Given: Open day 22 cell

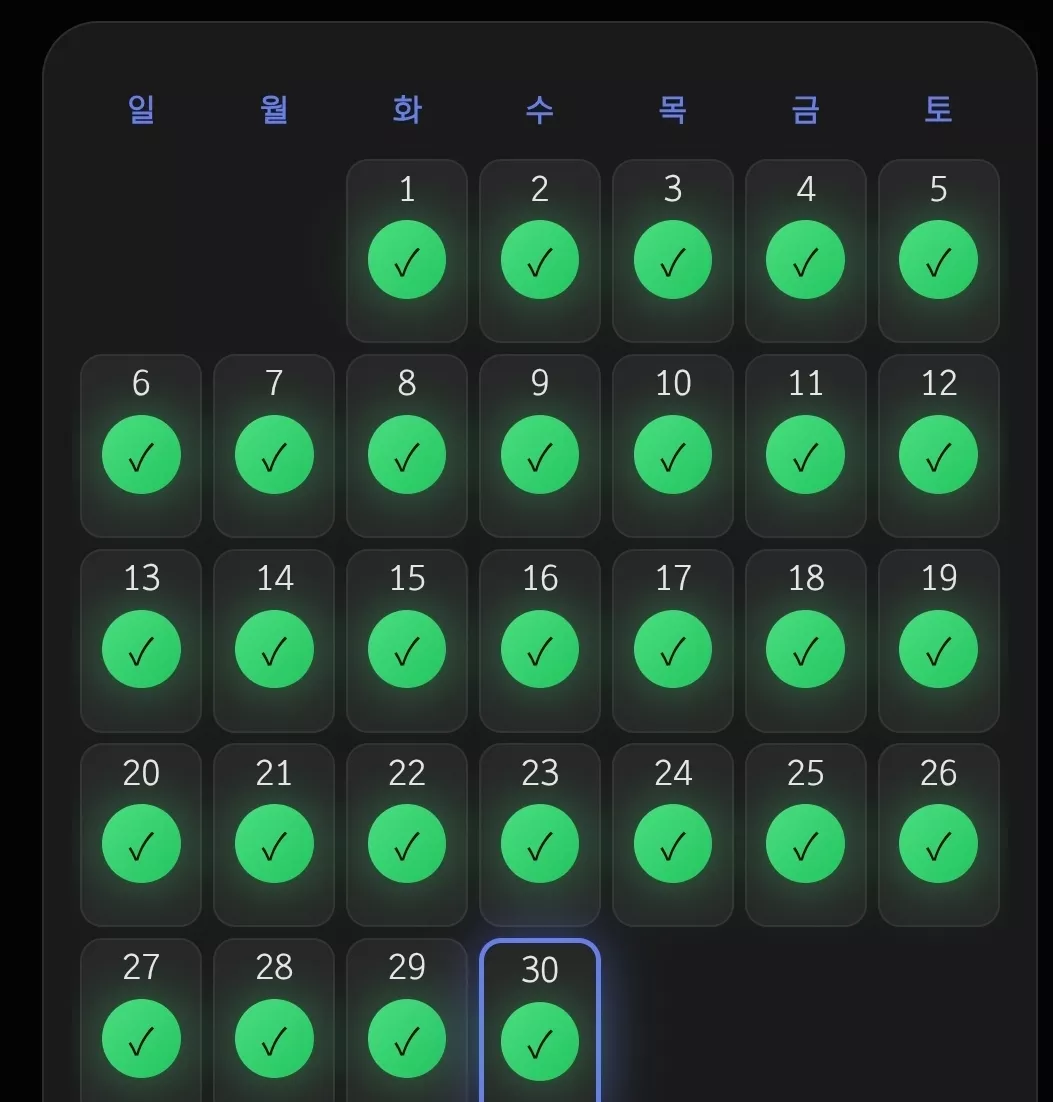Looking at the screenshot, I should [407, 835].
